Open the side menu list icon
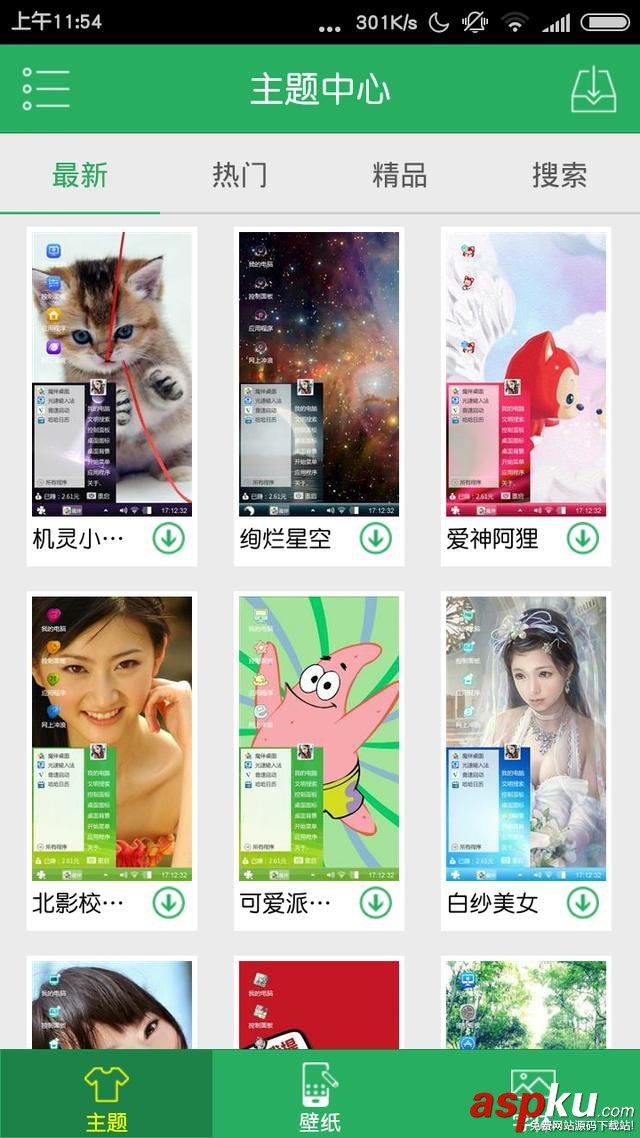The width and height of the screenshot is (640, 1138). pos(46,89)
